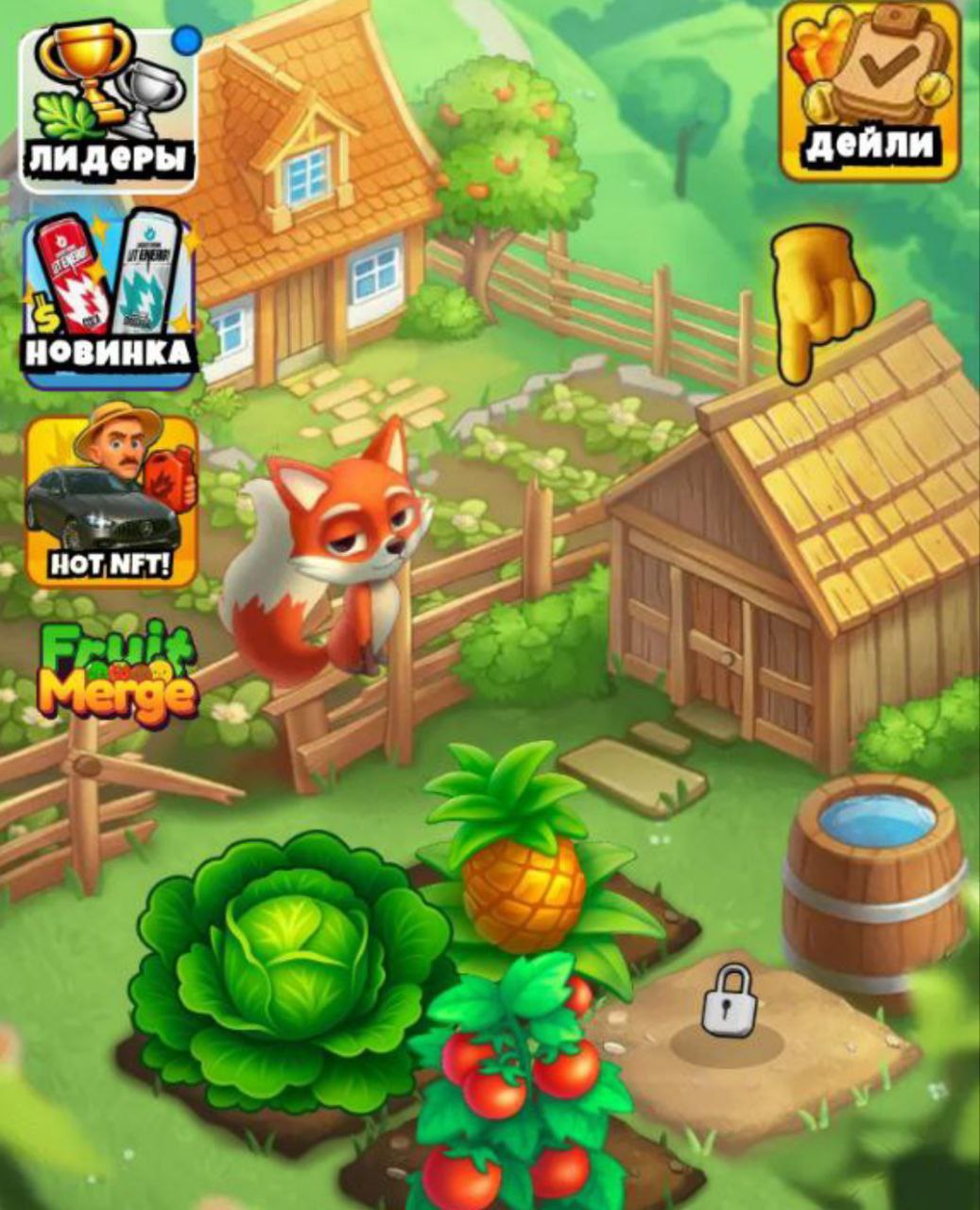Open the HOT NFT! offer
The height and width of the screenshot is (1210, 980).
click(111, 501)
